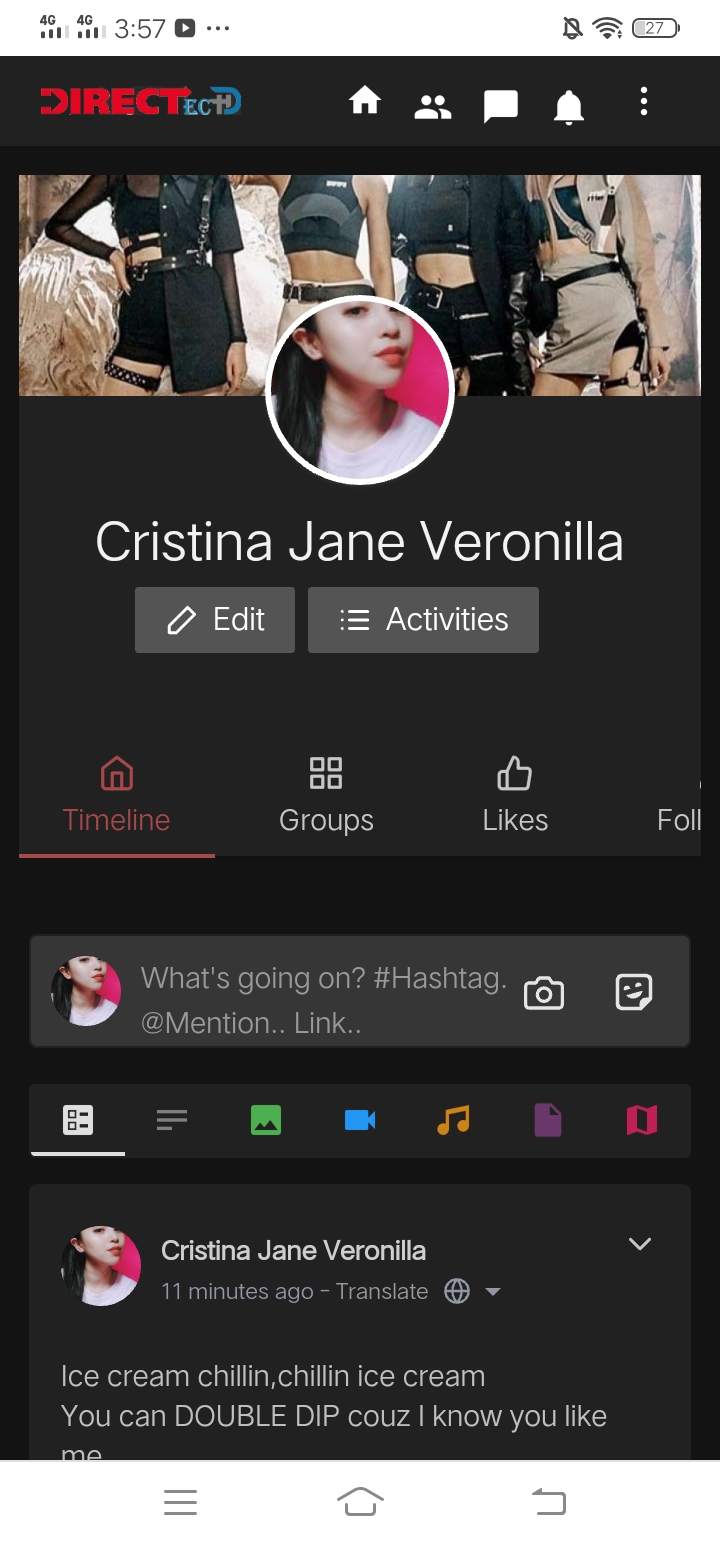Tap the Edit profile button
The height and width of the screenshot is (1544, 720).
coord(215,620)
